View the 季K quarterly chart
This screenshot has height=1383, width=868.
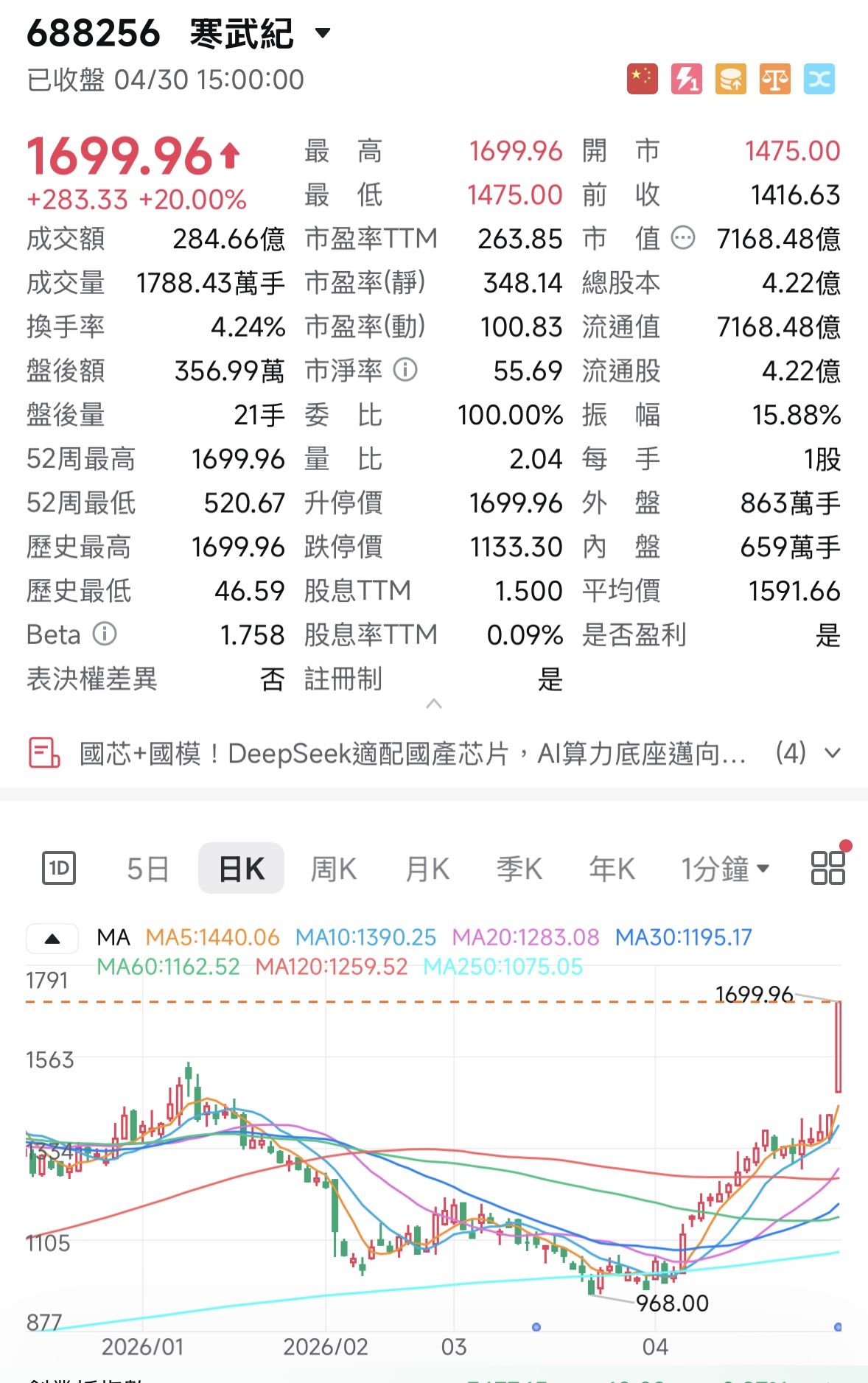click(519, 869)
